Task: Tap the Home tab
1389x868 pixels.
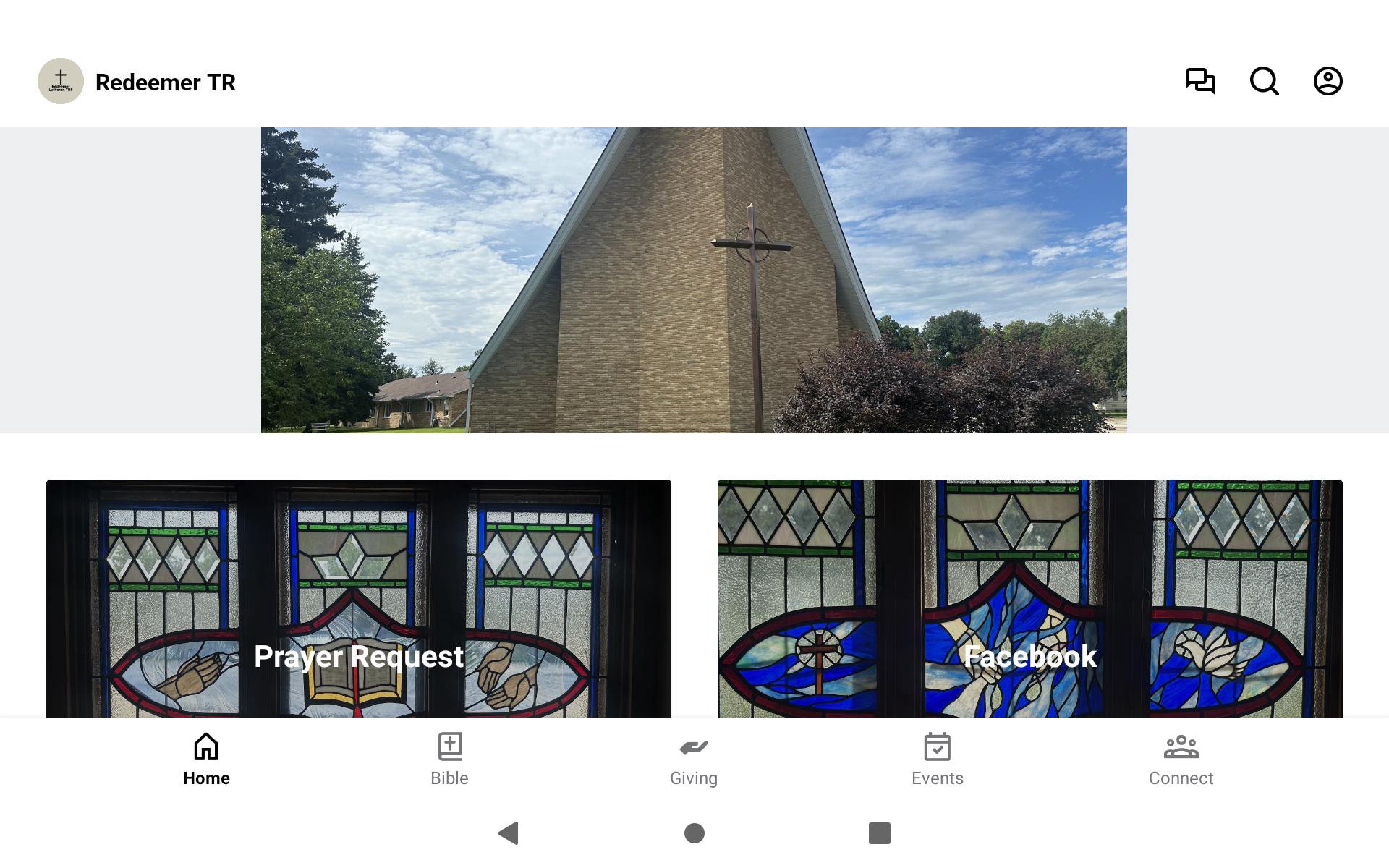Action: pyautogui.click(x=206, y=759)
